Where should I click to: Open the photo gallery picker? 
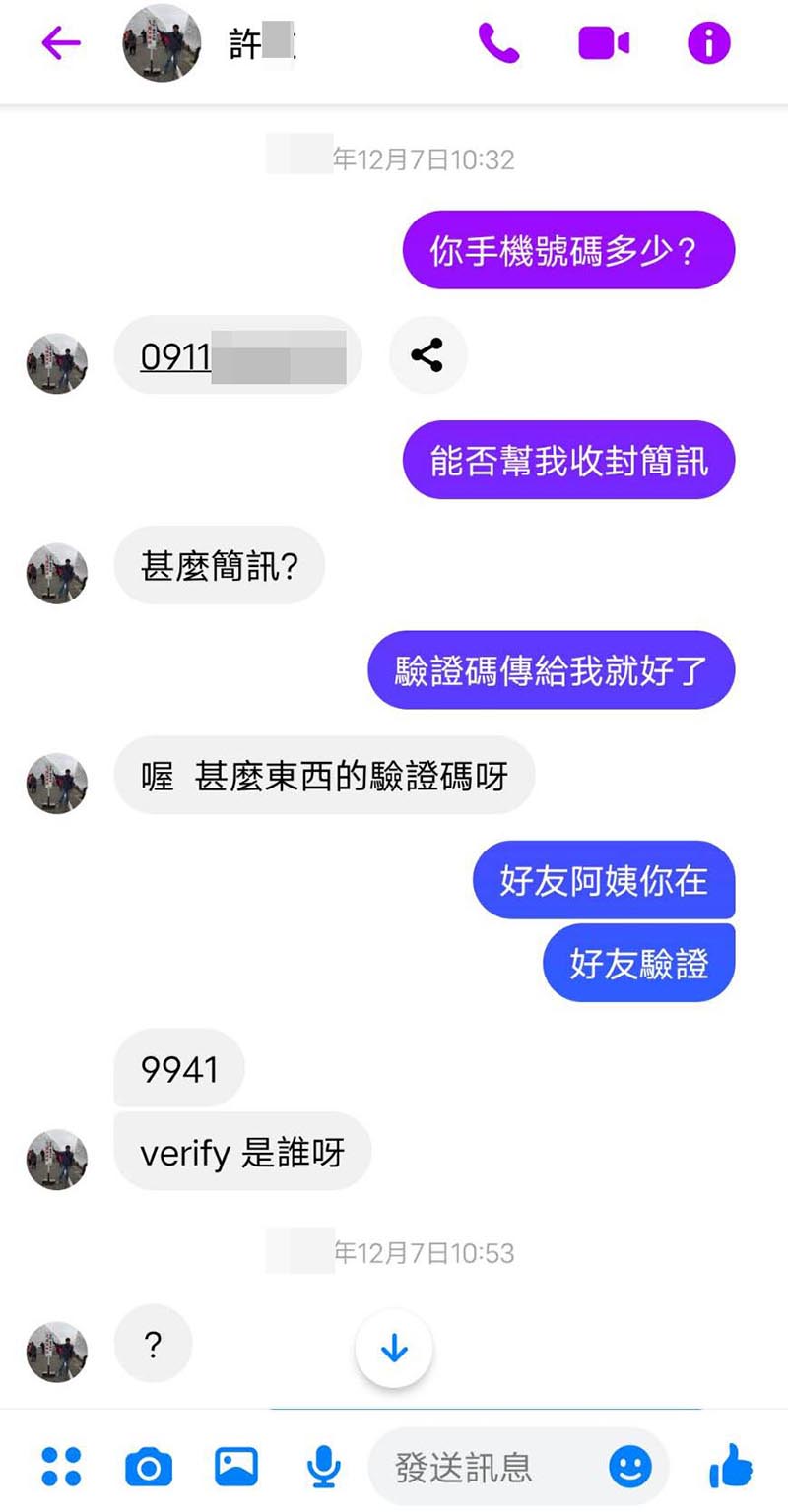coord(236,1467)
